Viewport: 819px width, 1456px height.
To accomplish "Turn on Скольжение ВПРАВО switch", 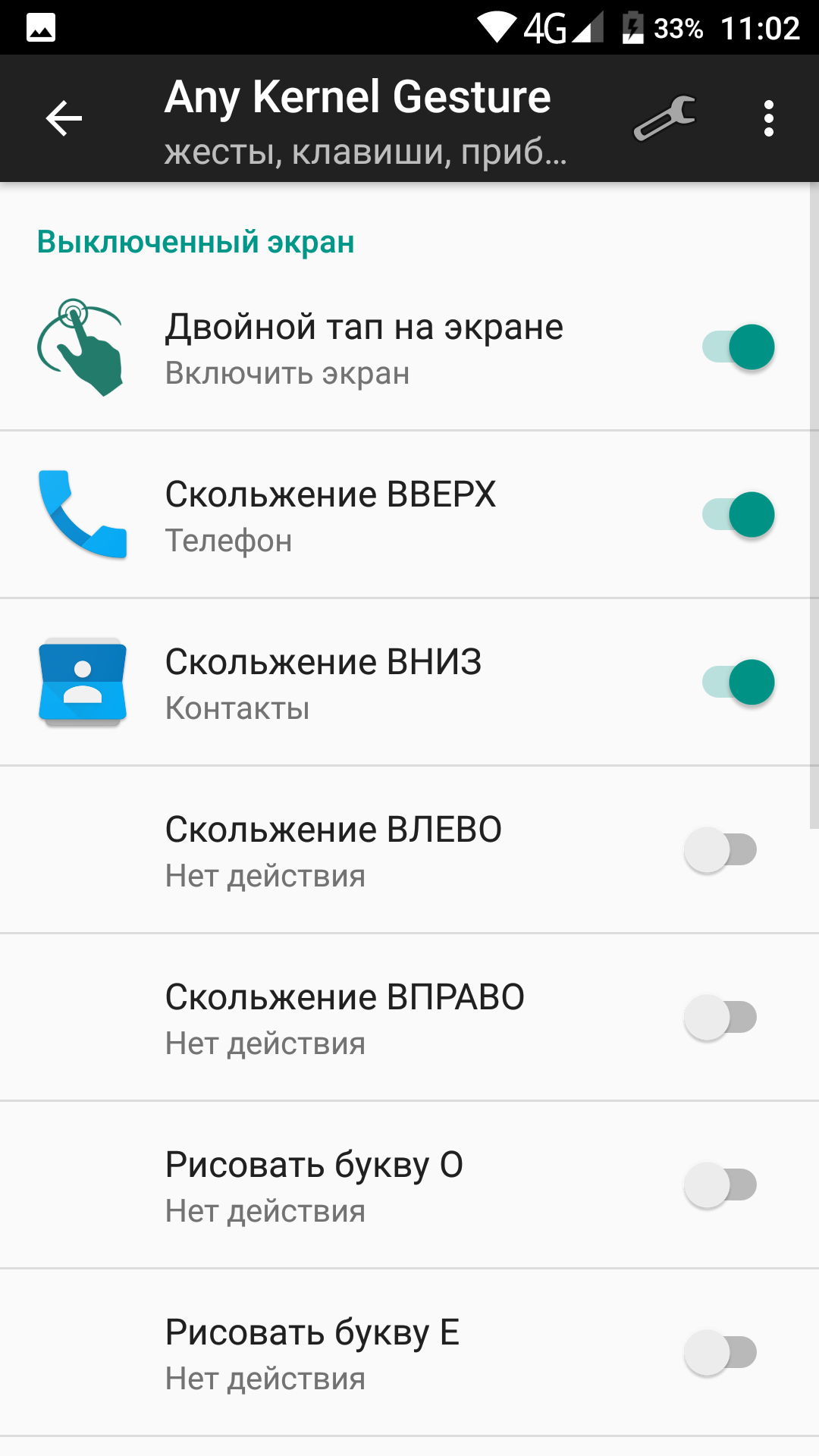I will tap(720, 1018).
